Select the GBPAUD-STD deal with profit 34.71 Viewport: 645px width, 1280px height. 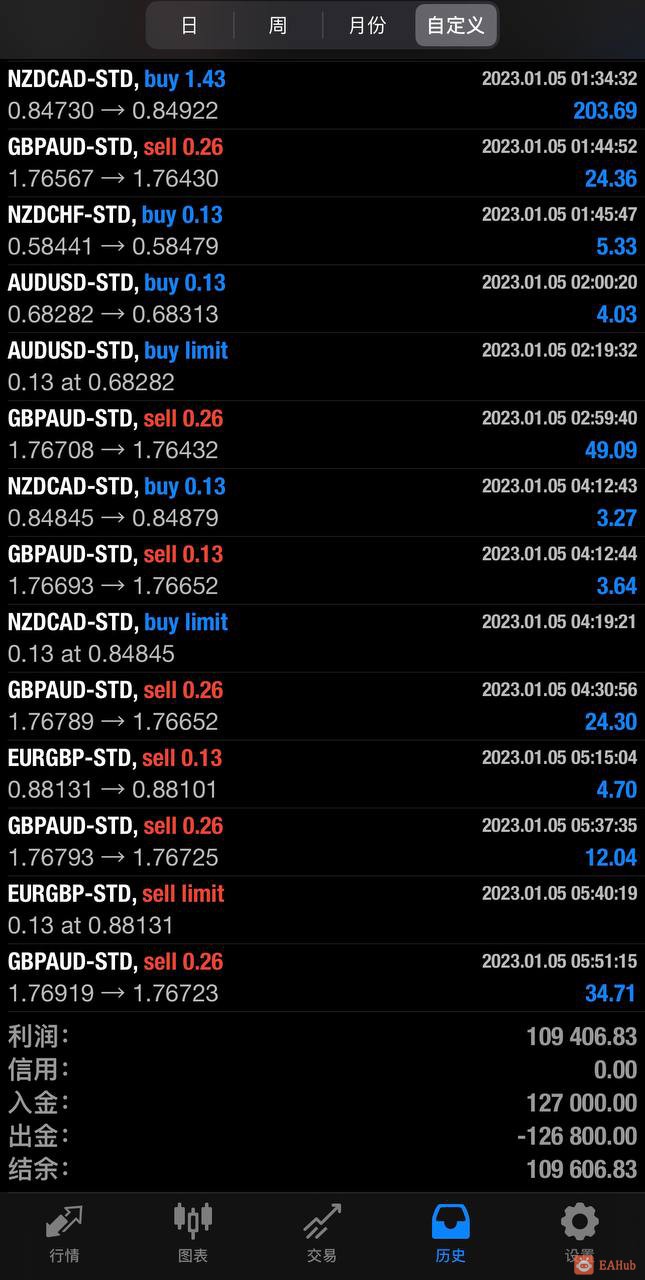point(322,978)
